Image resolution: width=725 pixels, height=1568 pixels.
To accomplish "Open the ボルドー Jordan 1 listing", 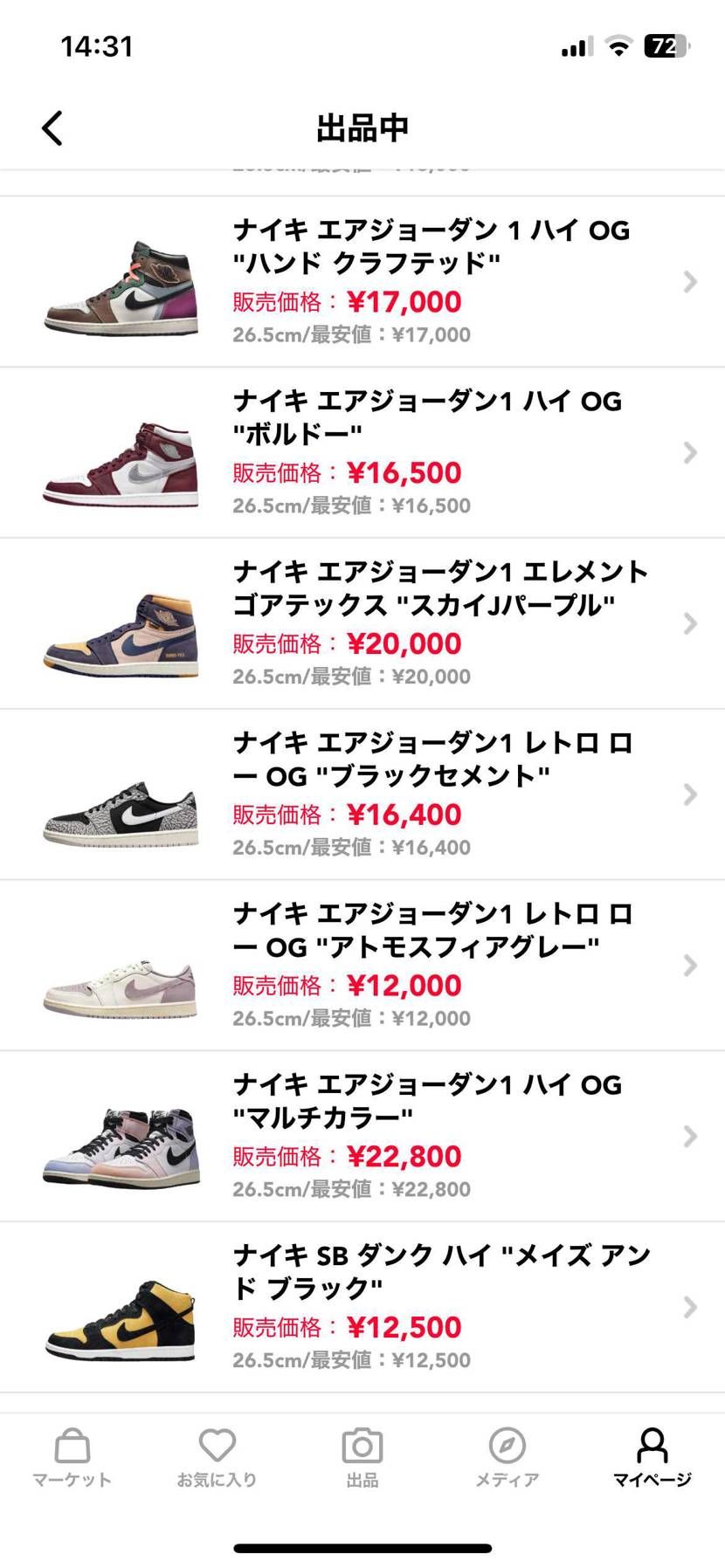I will pos(362,452).
